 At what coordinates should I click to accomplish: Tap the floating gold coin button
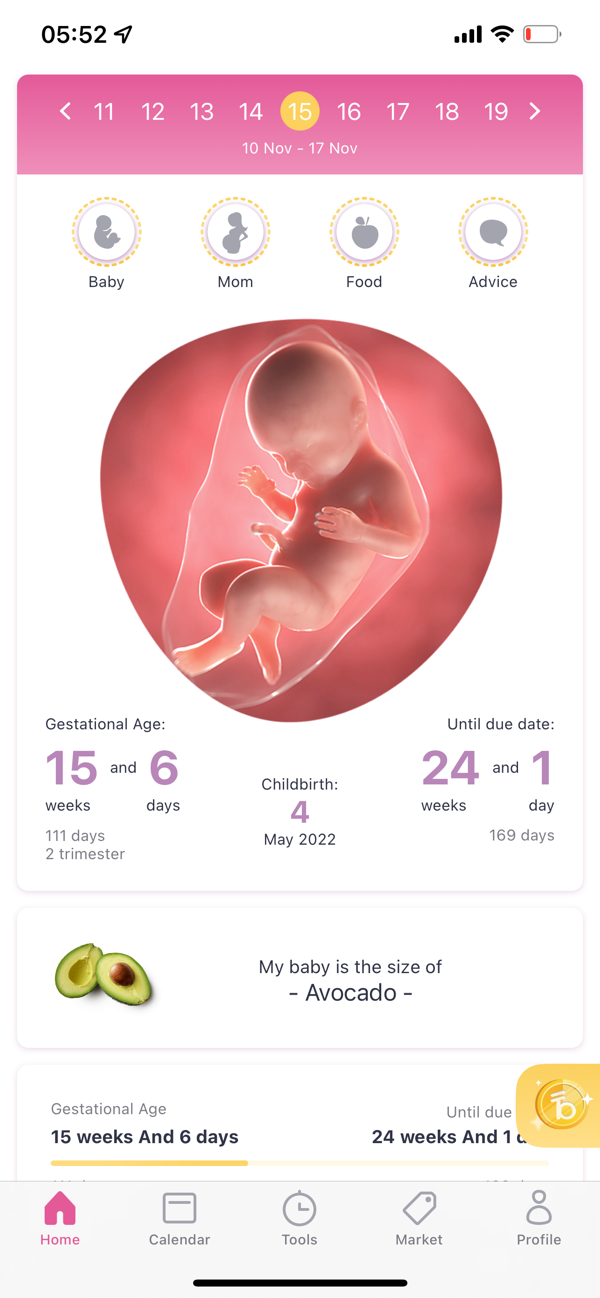(561, 1105)
